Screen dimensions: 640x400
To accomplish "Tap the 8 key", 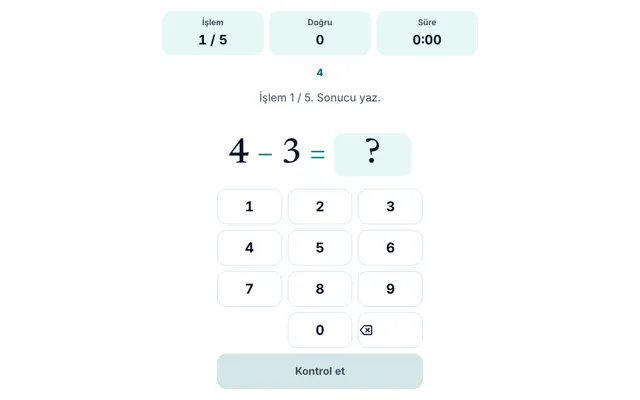I will coord(320,289).
